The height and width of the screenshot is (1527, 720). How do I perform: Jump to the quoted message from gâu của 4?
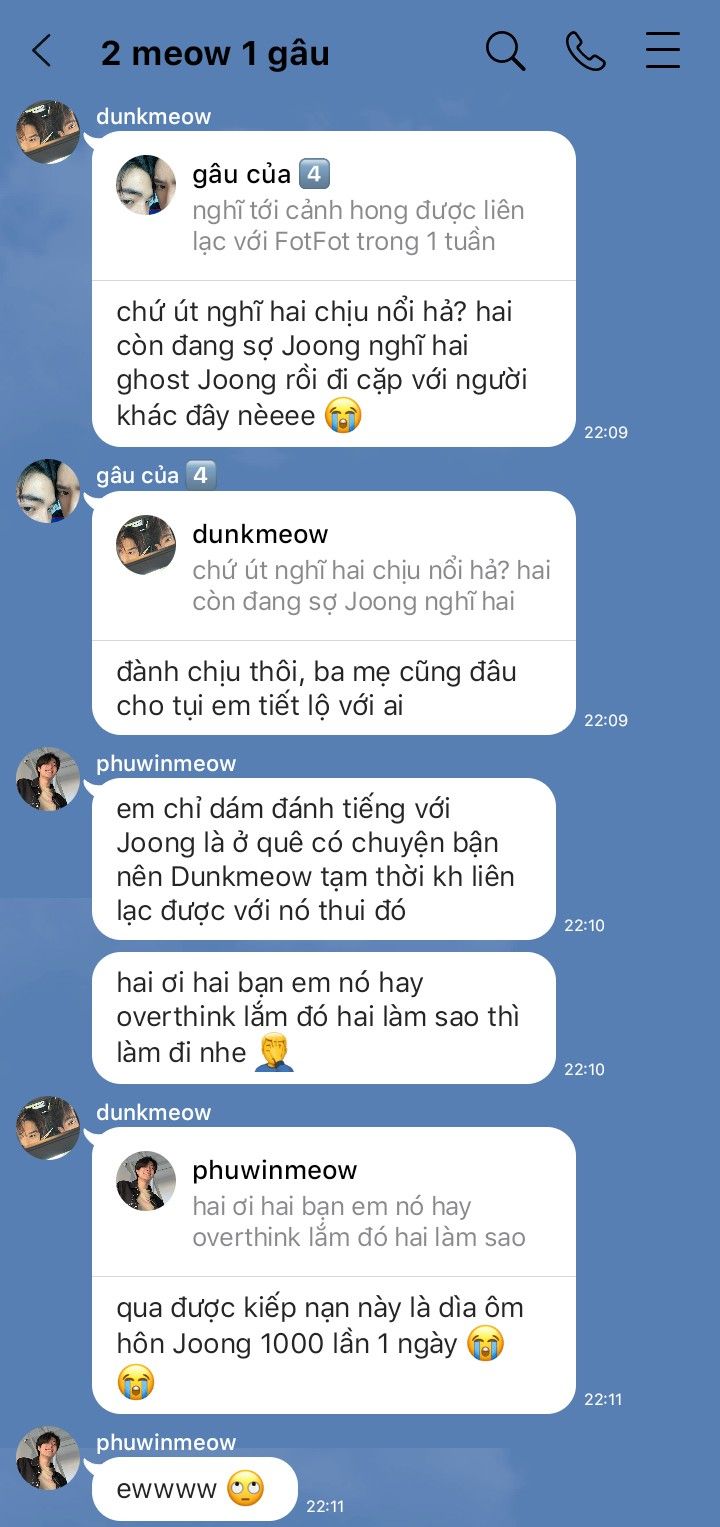(334, 208)
